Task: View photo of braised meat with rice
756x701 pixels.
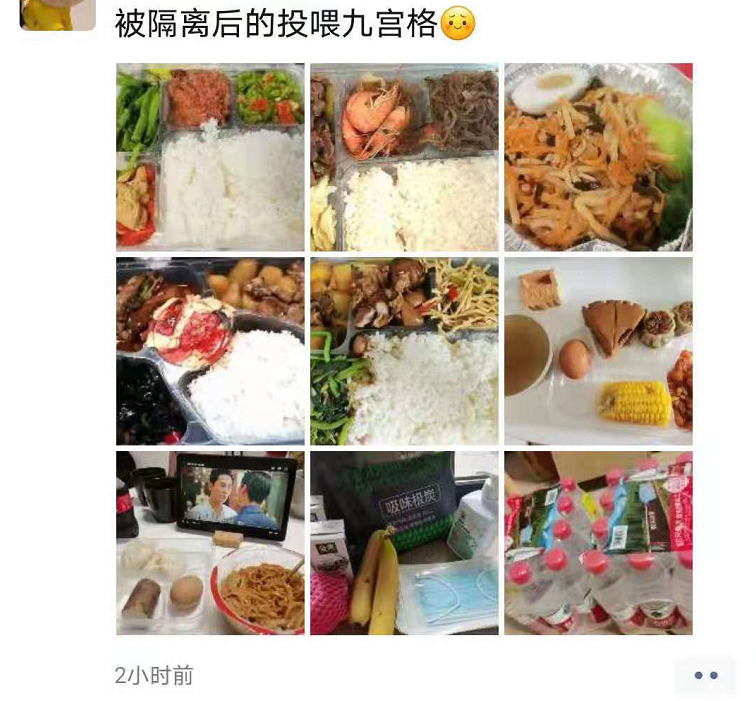Action: 210,351
